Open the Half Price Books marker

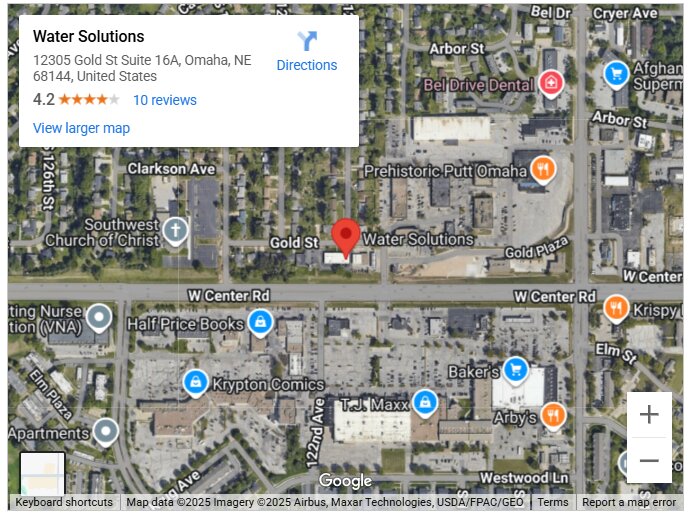click(x=260, y=322)
